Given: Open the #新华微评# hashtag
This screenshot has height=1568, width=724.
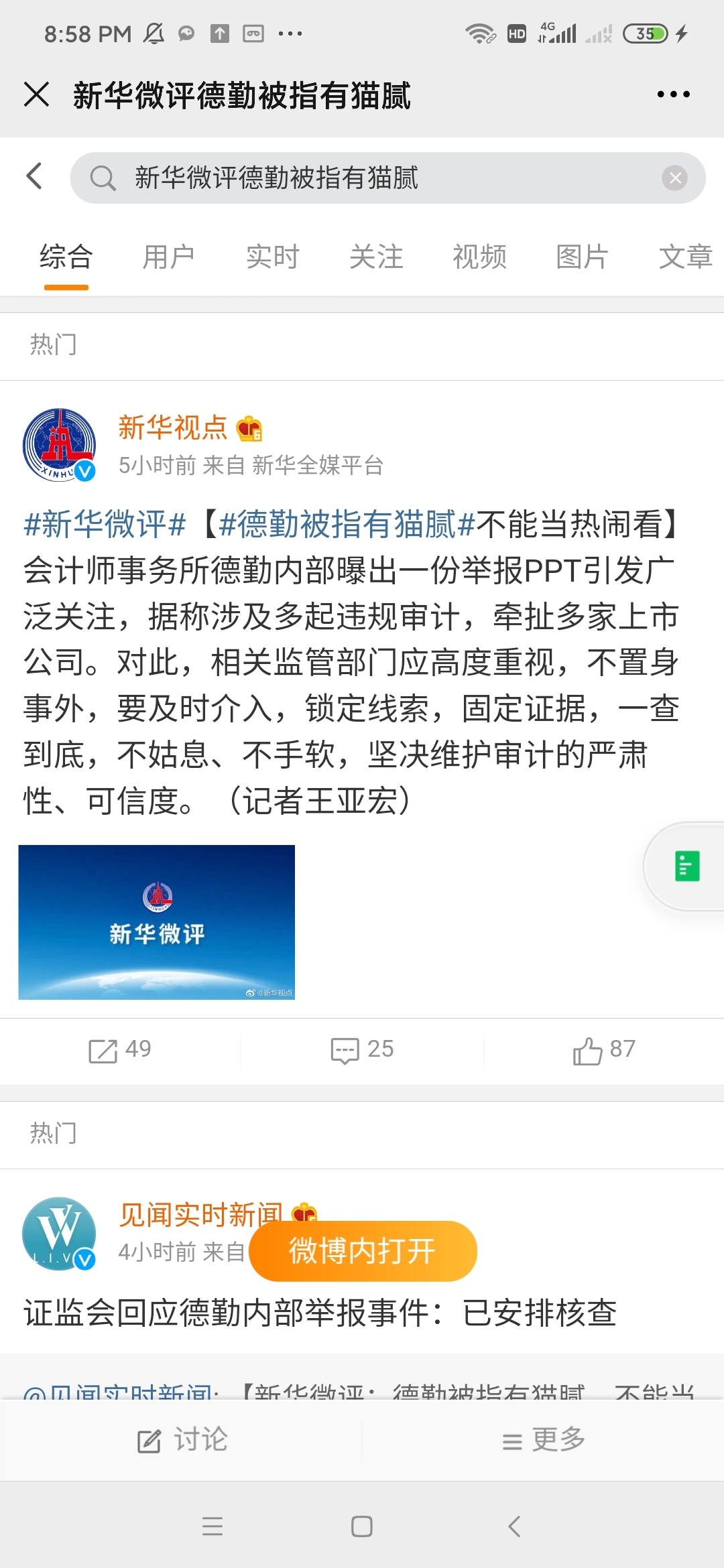Looking at the screenshot, I should point(105,524).
